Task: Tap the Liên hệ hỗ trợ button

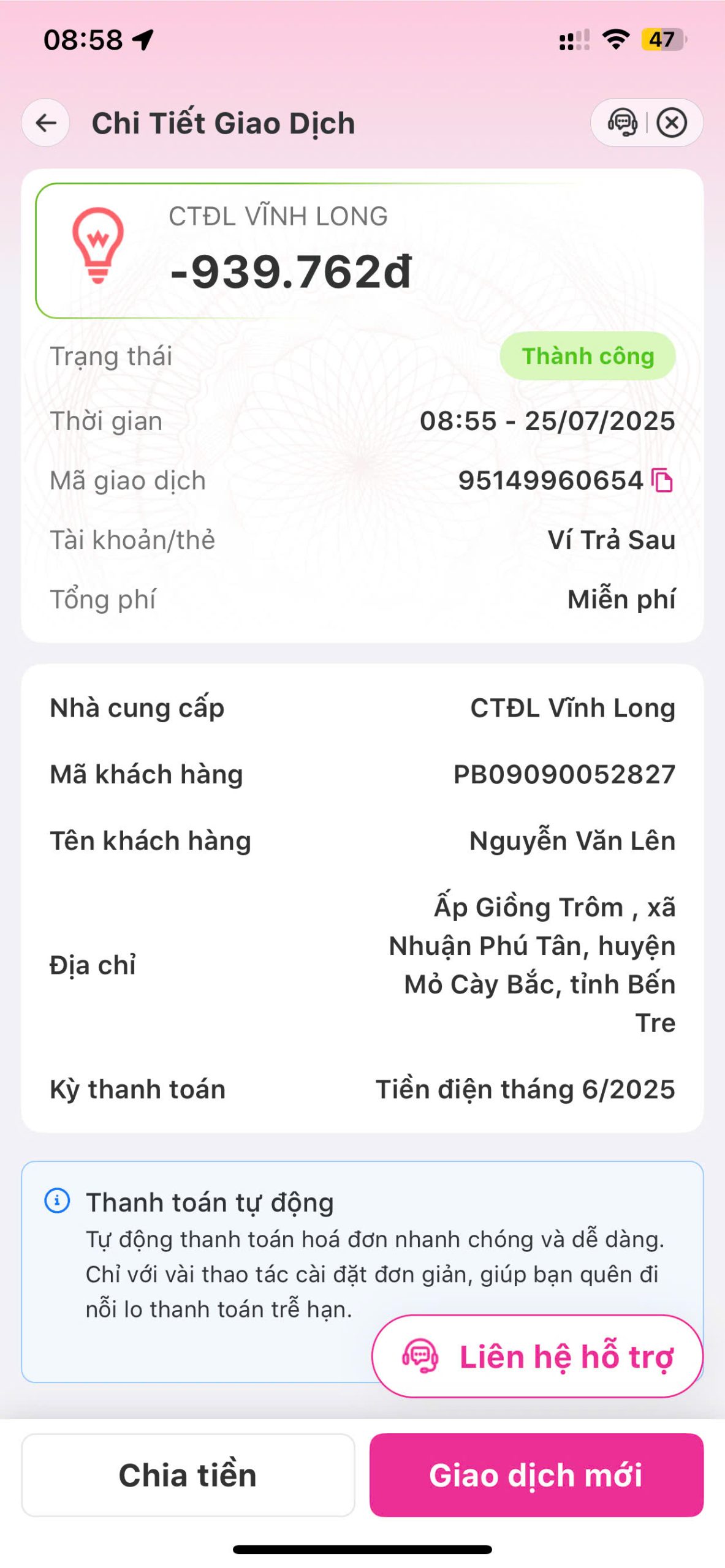Action: tap(537, 1356)
